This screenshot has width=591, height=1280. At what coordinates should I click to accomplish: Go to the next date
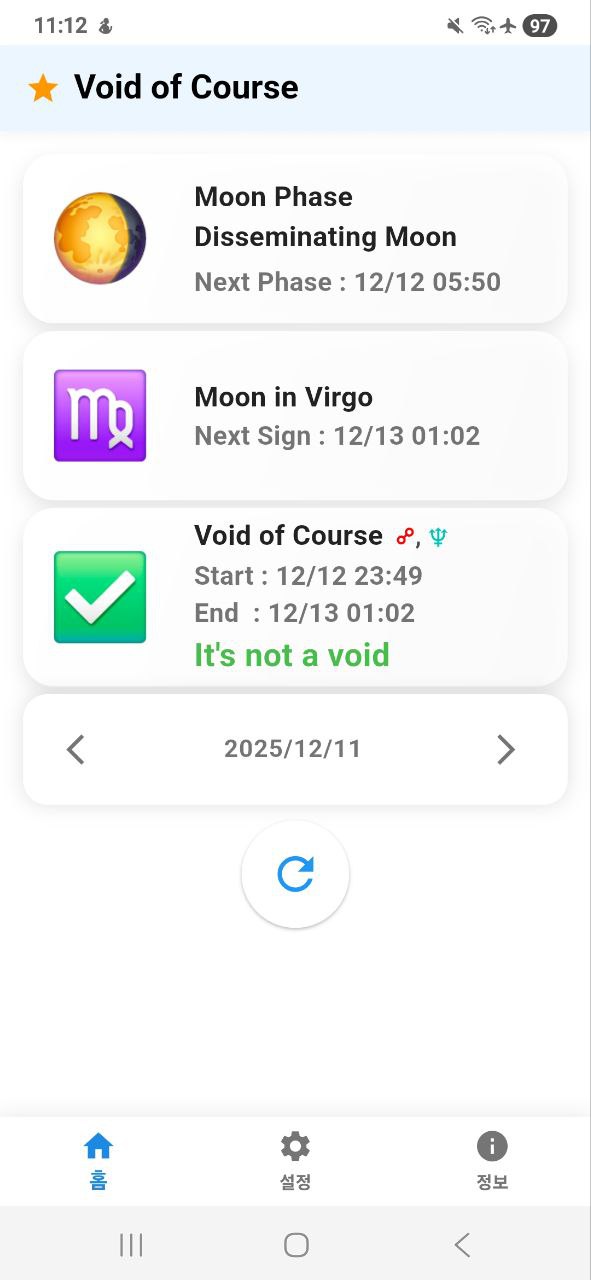click(506, 749)
